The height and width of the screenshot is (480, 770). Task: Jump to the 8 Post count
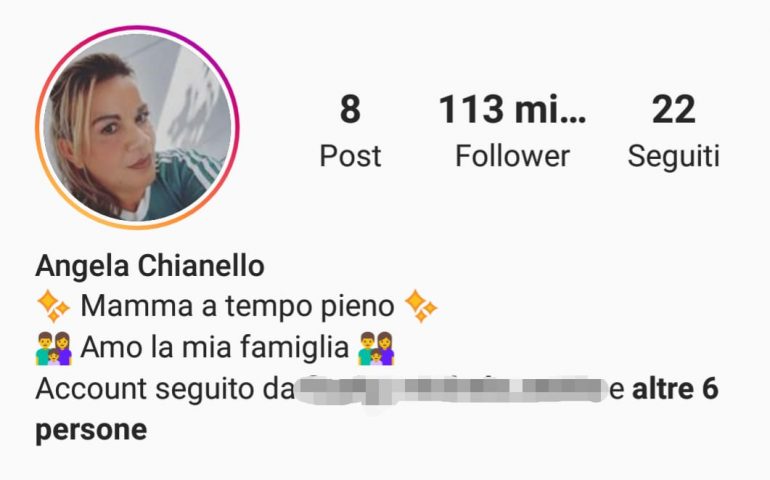(x=350, y=131)
